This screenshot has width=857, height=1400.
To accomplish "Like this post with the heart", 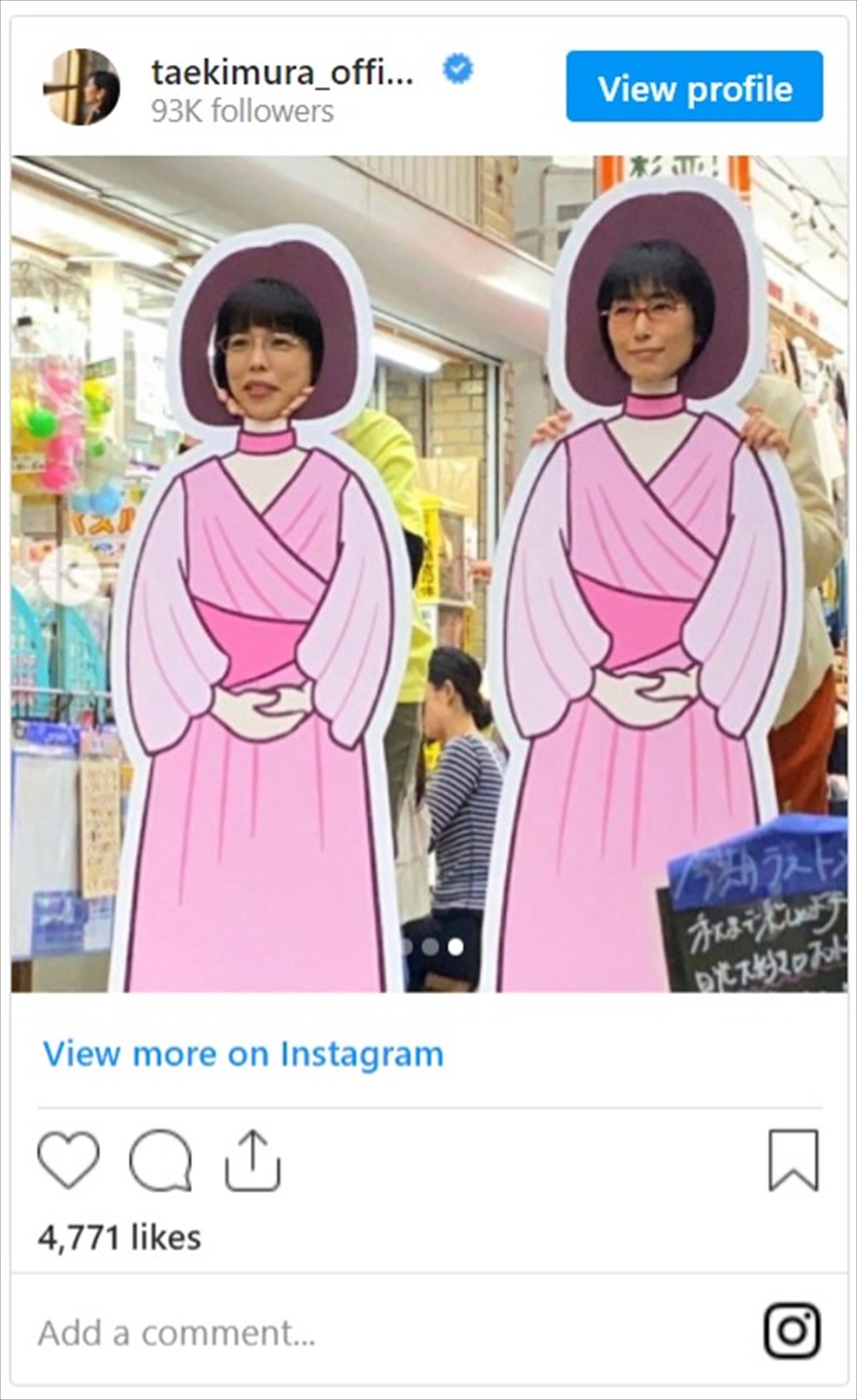I will coord(68,1160).
